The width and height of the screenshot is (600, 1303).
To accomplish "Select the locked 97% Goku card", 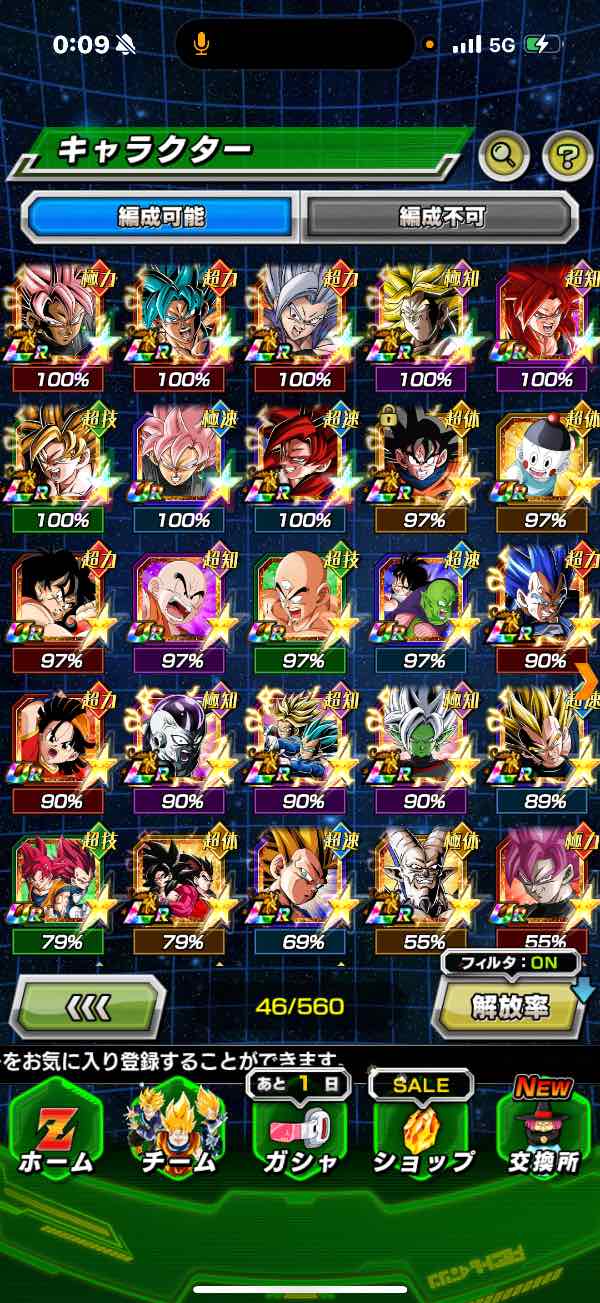I will (425, 464).
